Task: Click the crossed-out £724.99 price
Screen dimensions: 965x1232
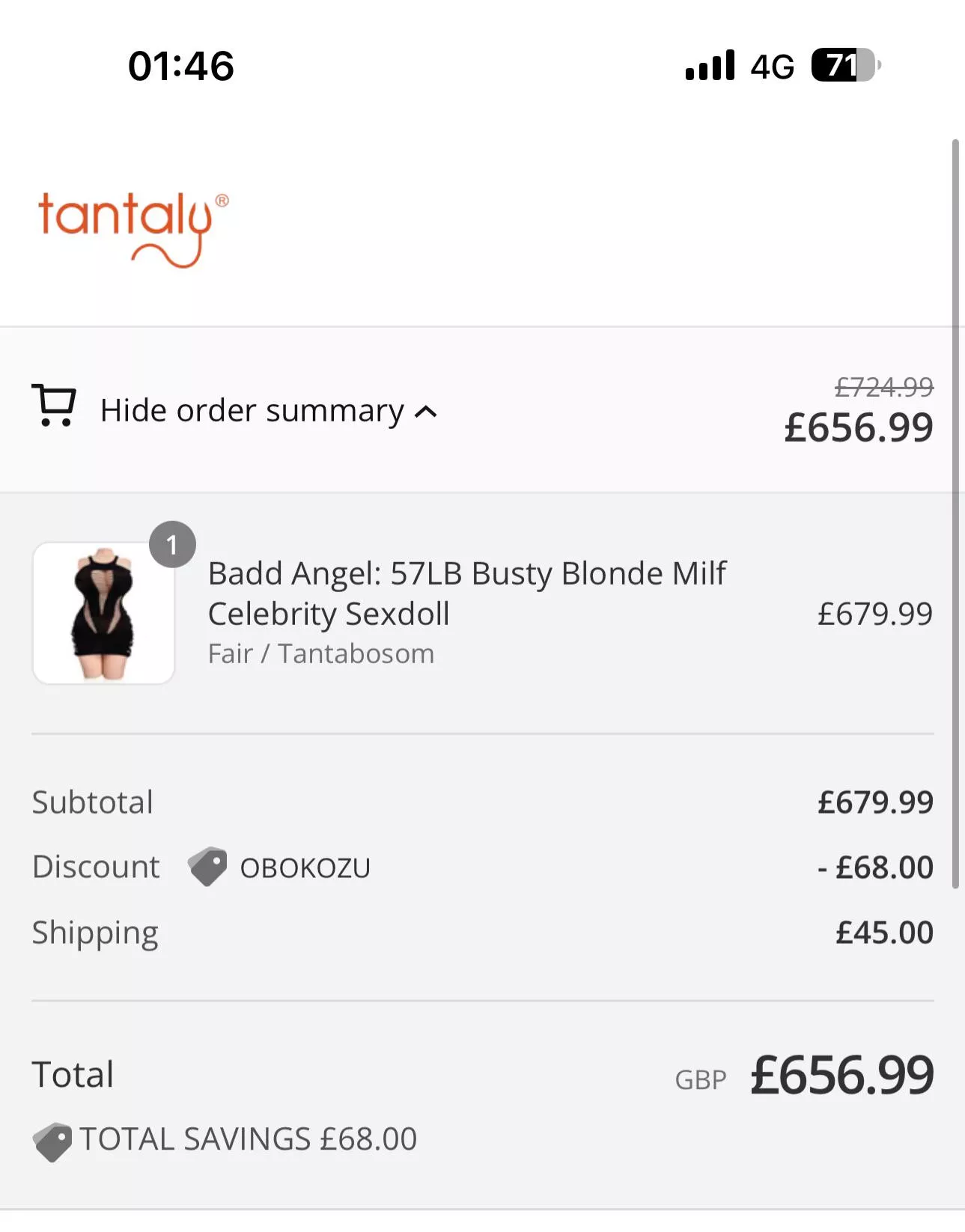Action: pyautogui.click(x=882, y=387)
